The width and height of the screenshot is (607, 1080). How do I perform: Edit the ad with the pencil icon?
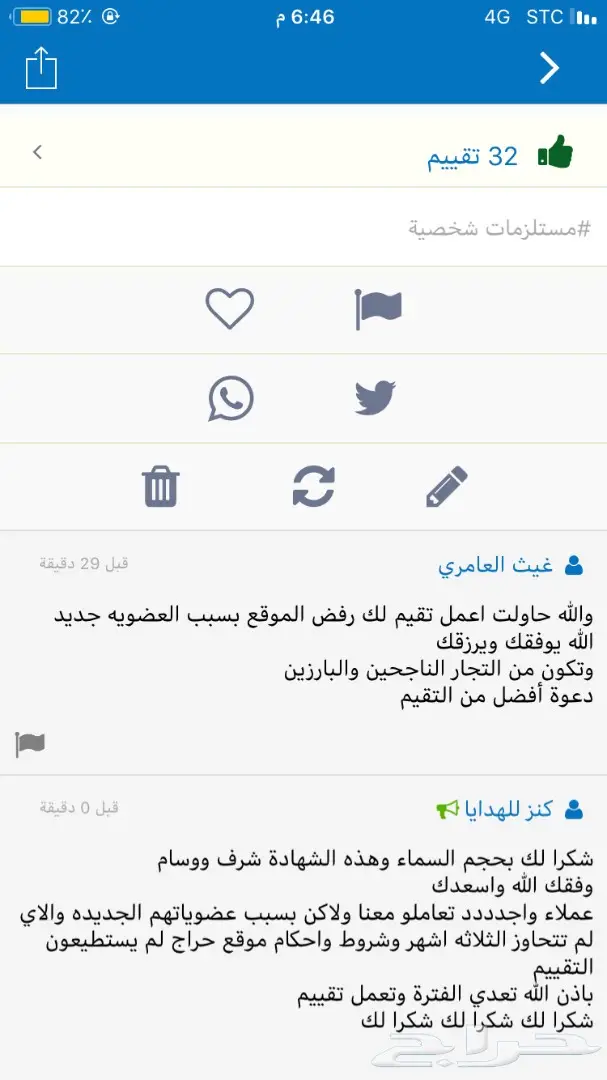[x=446, y=487]
